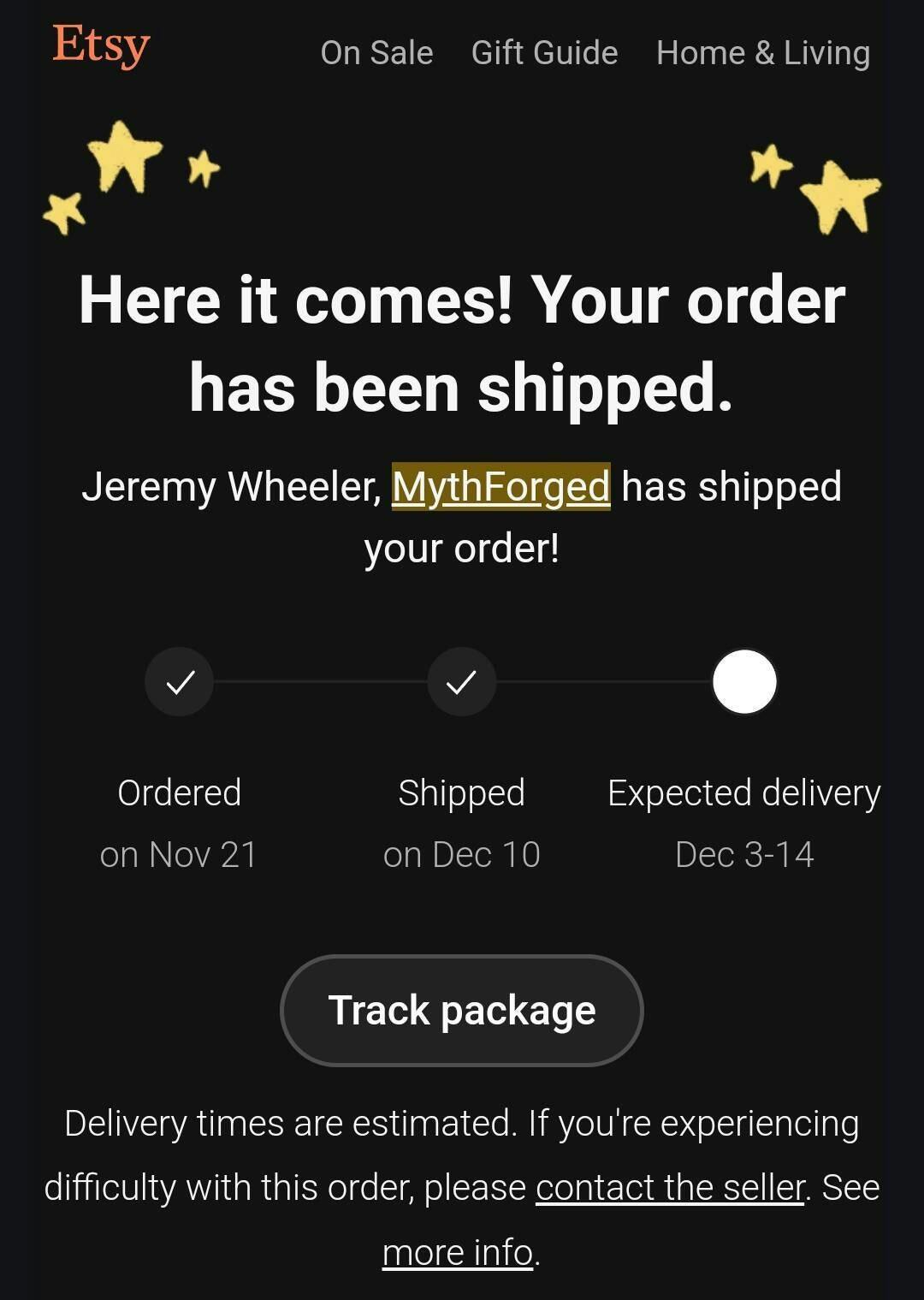Tap the Track package button
924x1300 pixels.
tap(461, 1010)
